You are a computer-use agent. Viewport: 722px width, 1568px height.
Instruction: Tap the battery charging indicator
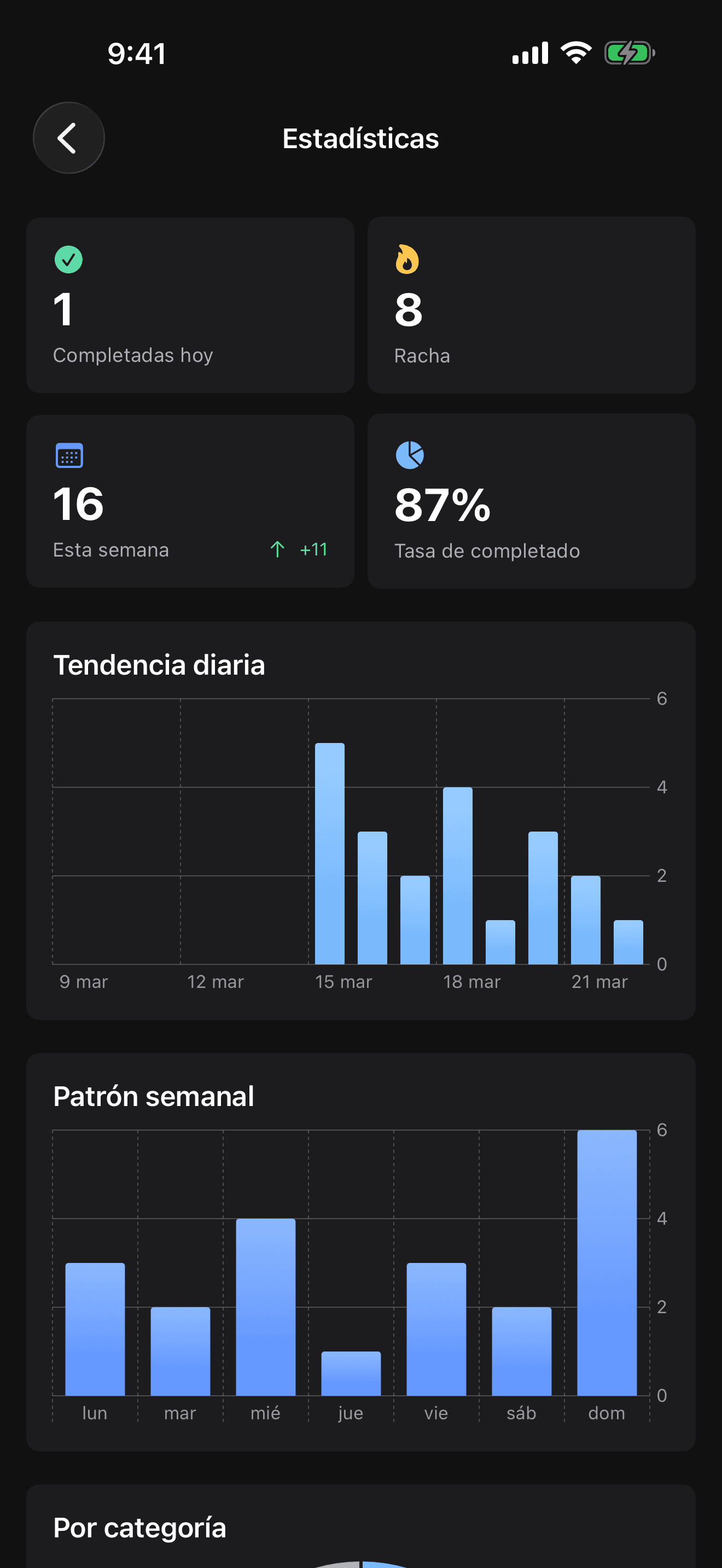(x=628, y=54)
